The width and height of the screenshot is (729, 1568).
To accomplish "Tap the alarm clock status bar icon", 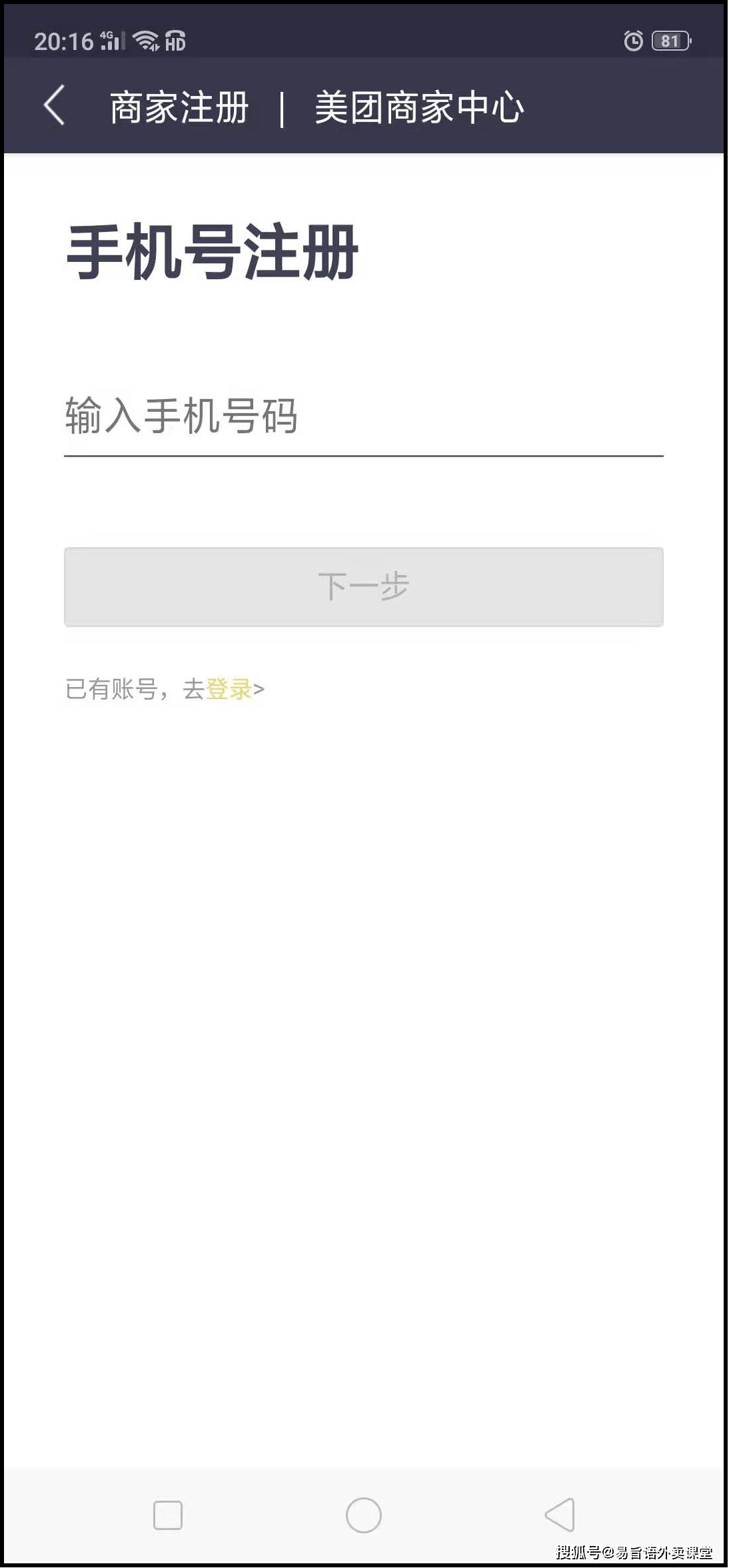I will tap(632, 41).
